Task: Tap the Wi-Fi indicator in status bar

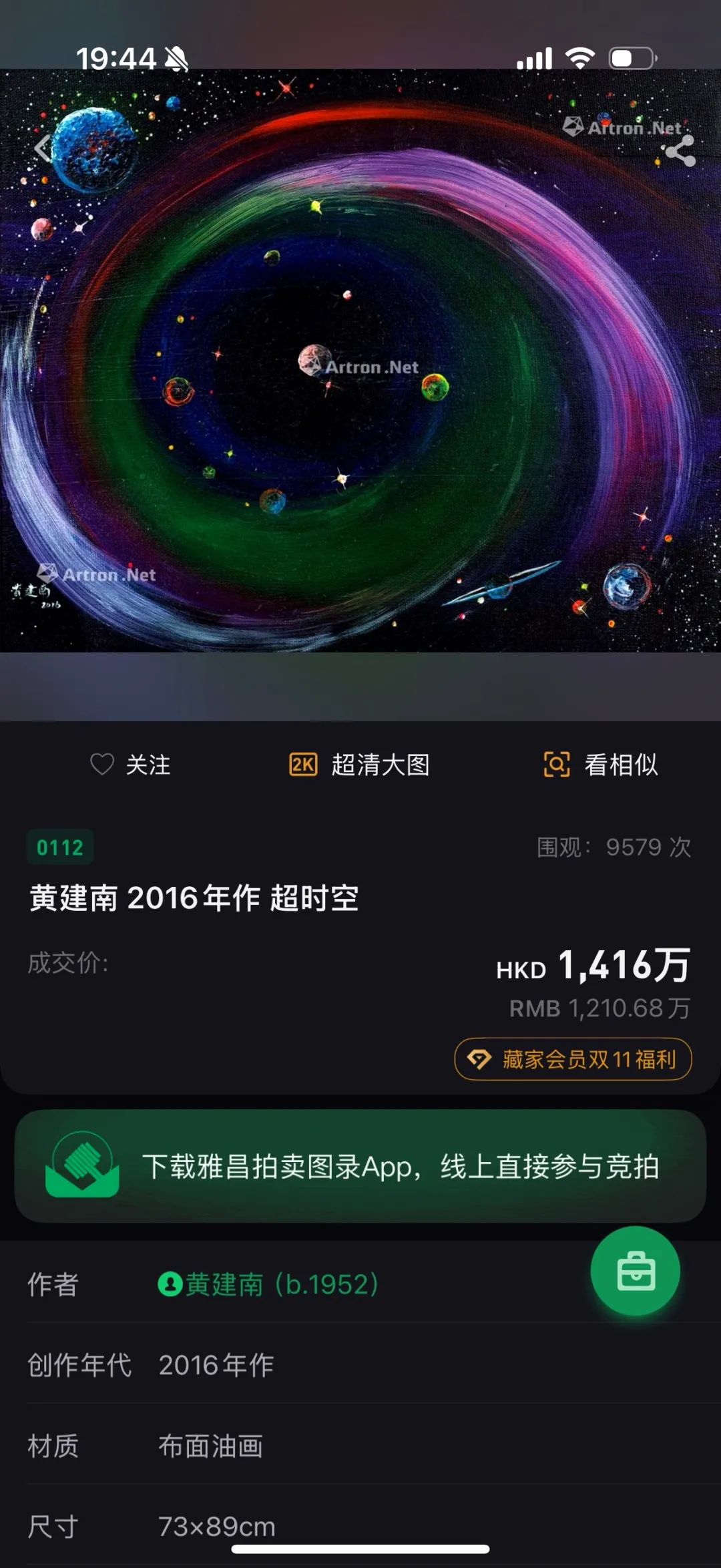Action: click(580, 59)
